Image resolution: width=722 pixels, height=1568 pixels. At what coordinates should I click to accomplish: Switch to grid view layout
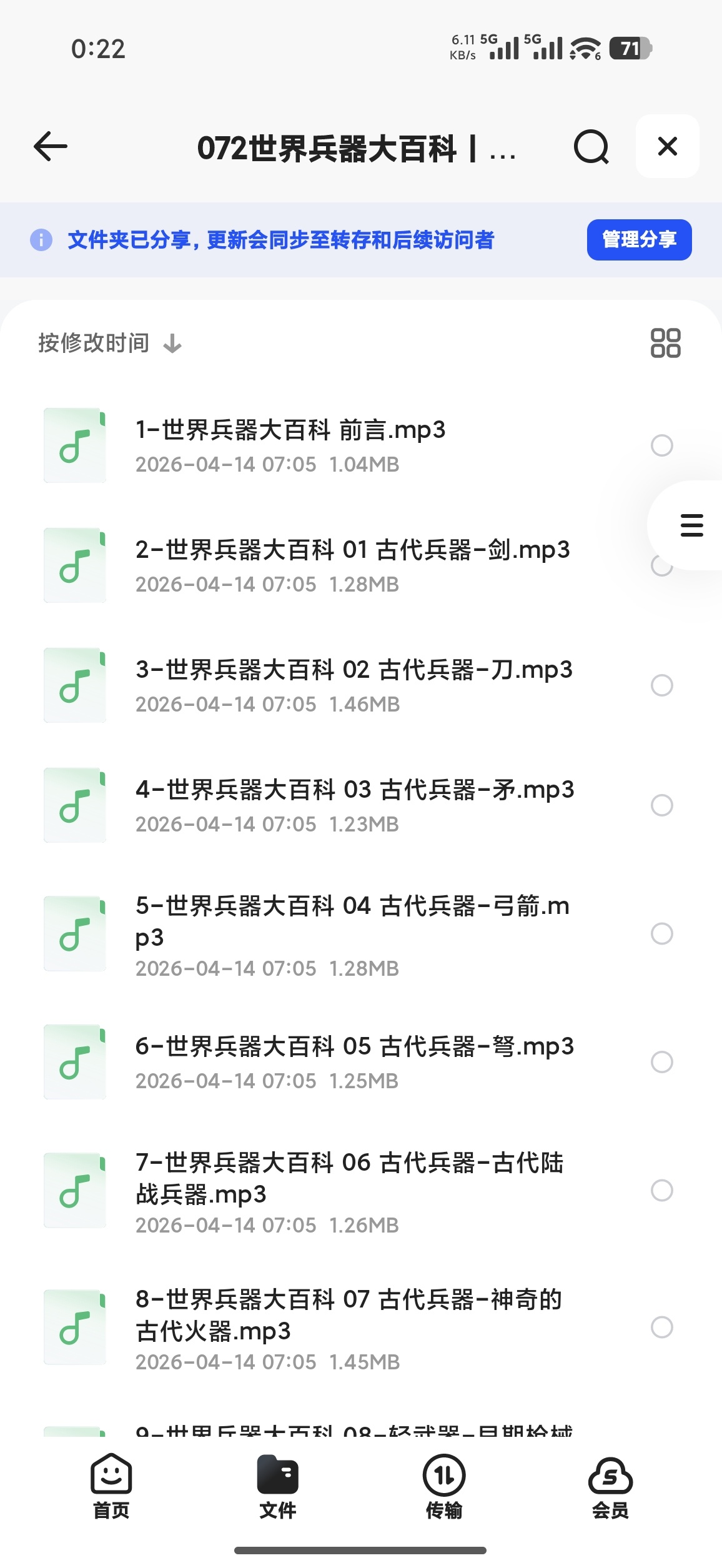[665, 343]
